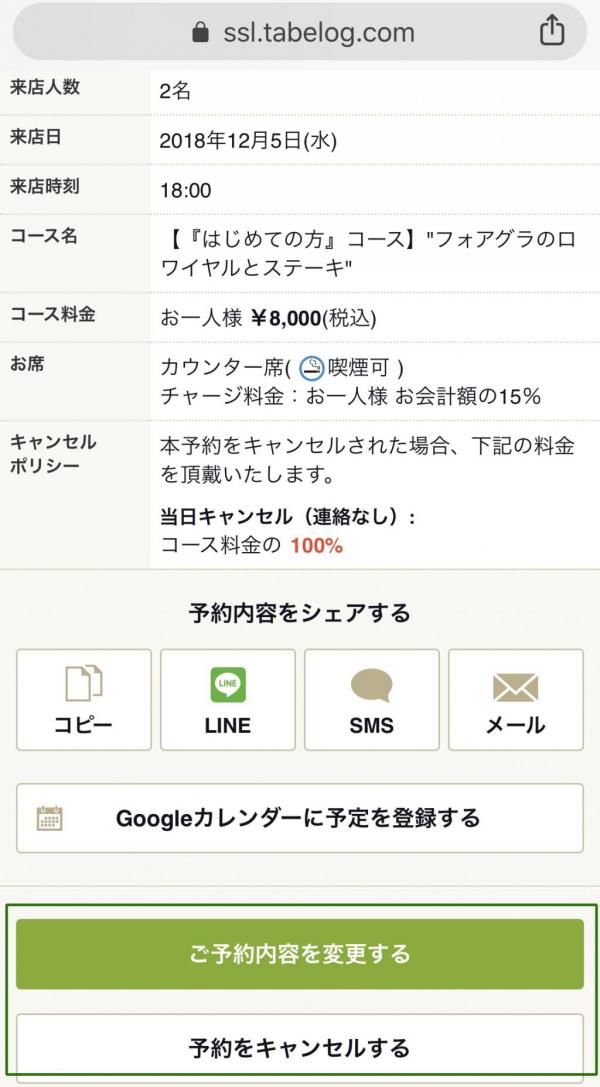This screenshot has height=1087, width=600.
Task: Copy the reservation details with コピー
Action: click(84, 699)
